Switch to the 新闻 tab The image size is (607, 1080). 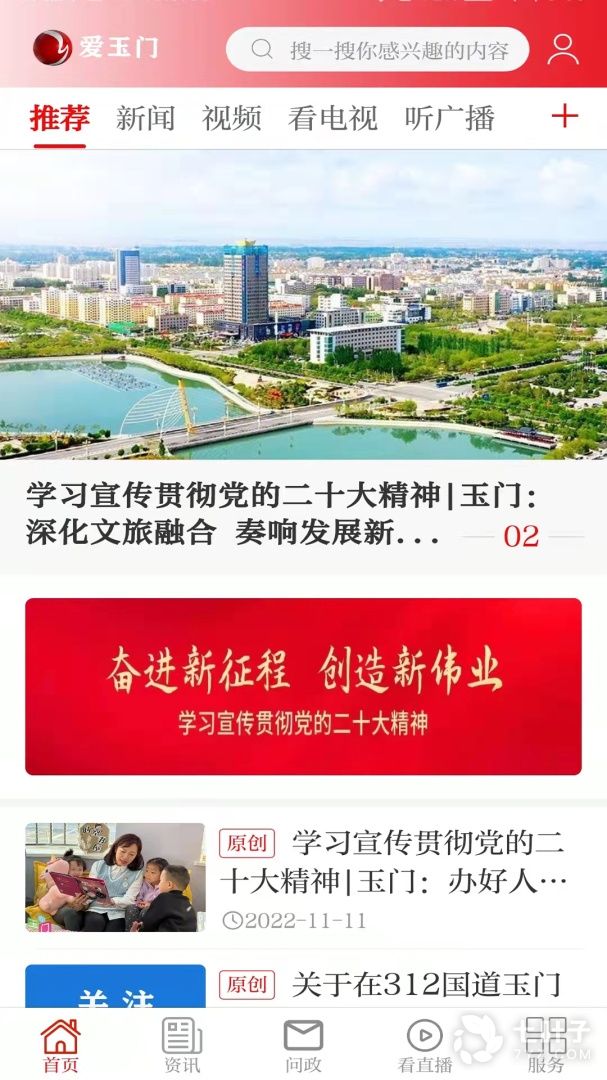click(x=145, y=118)
